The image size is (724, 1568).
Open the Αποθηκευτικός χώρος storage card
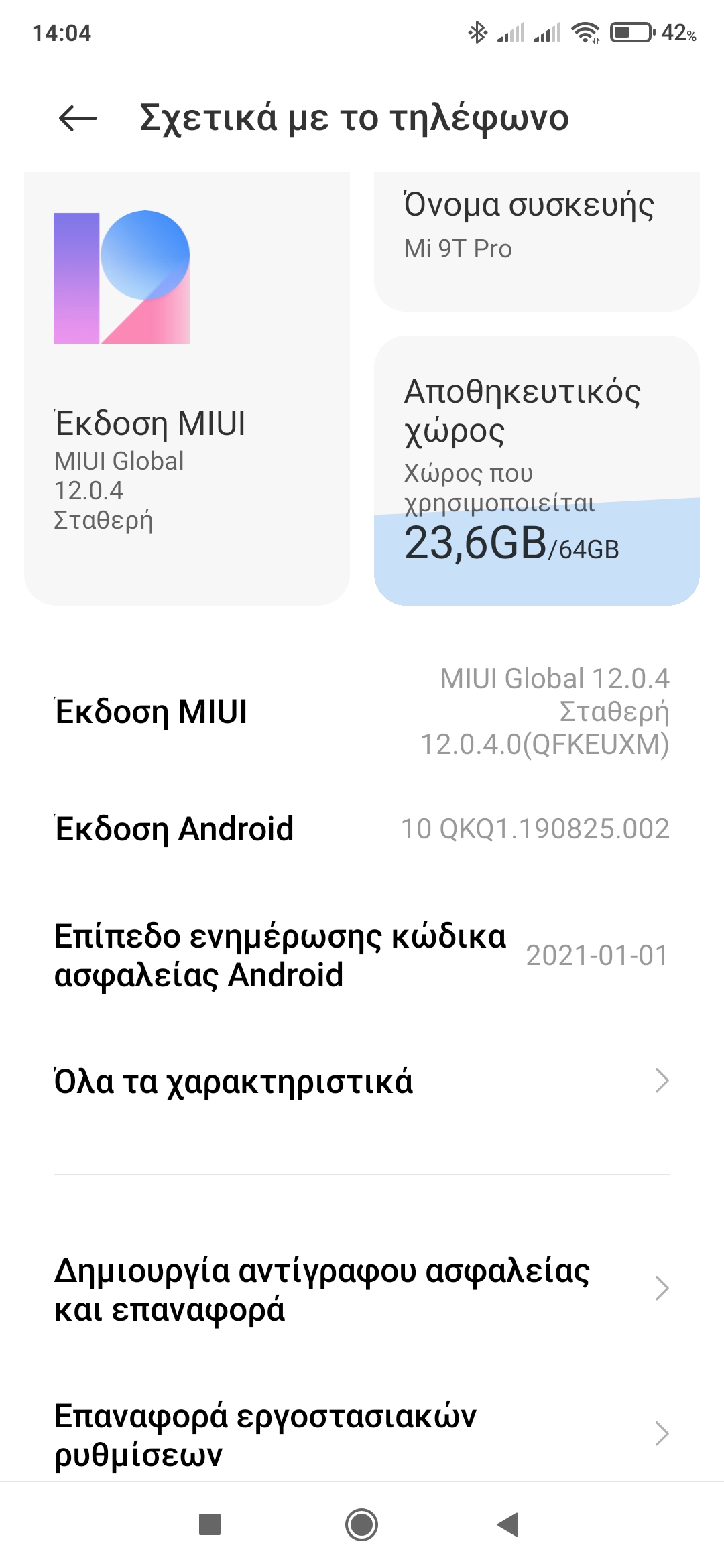pos(536,470)
